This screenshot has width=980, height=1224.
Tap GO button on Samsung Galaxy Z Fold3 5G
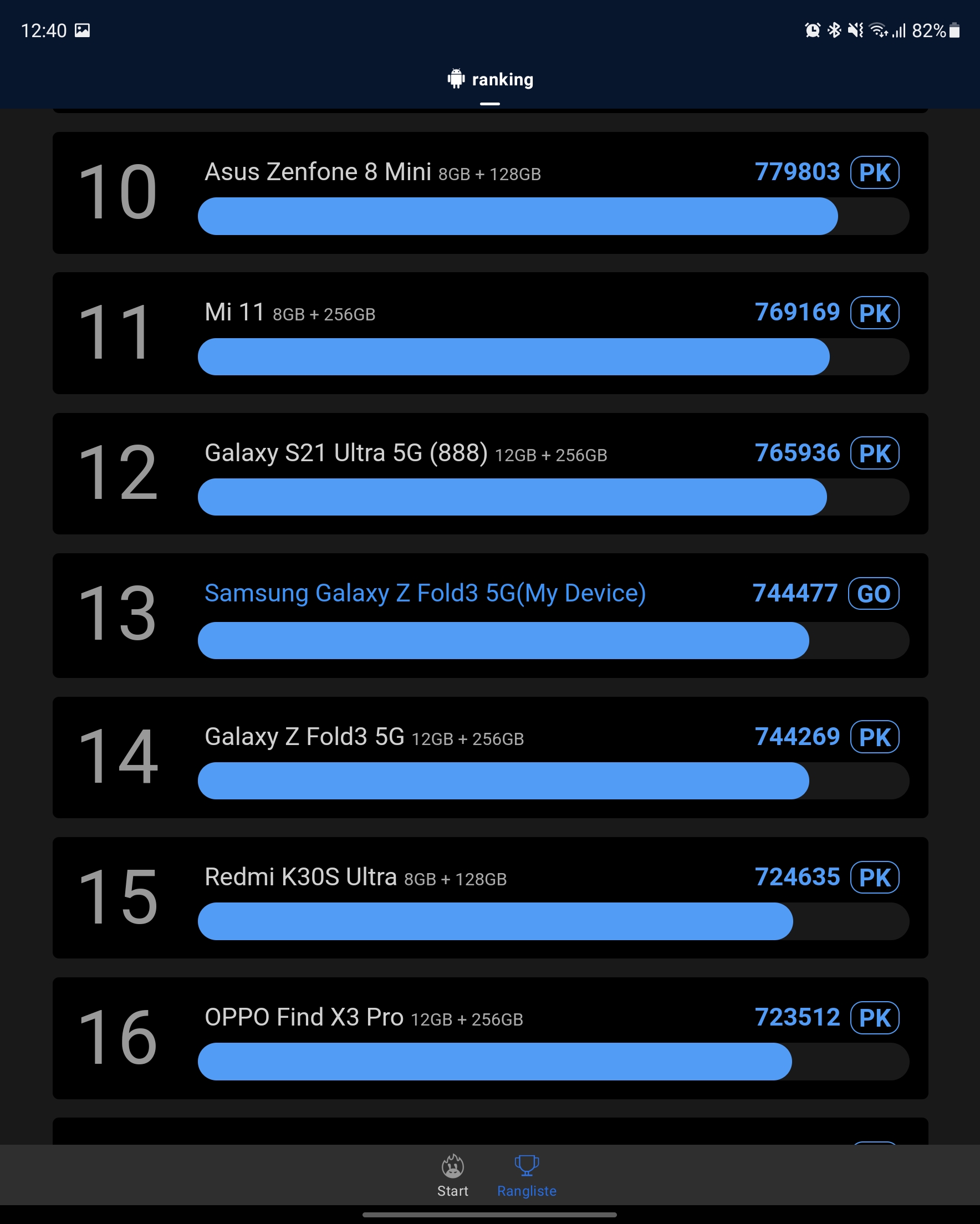click(x=873, y=593)
